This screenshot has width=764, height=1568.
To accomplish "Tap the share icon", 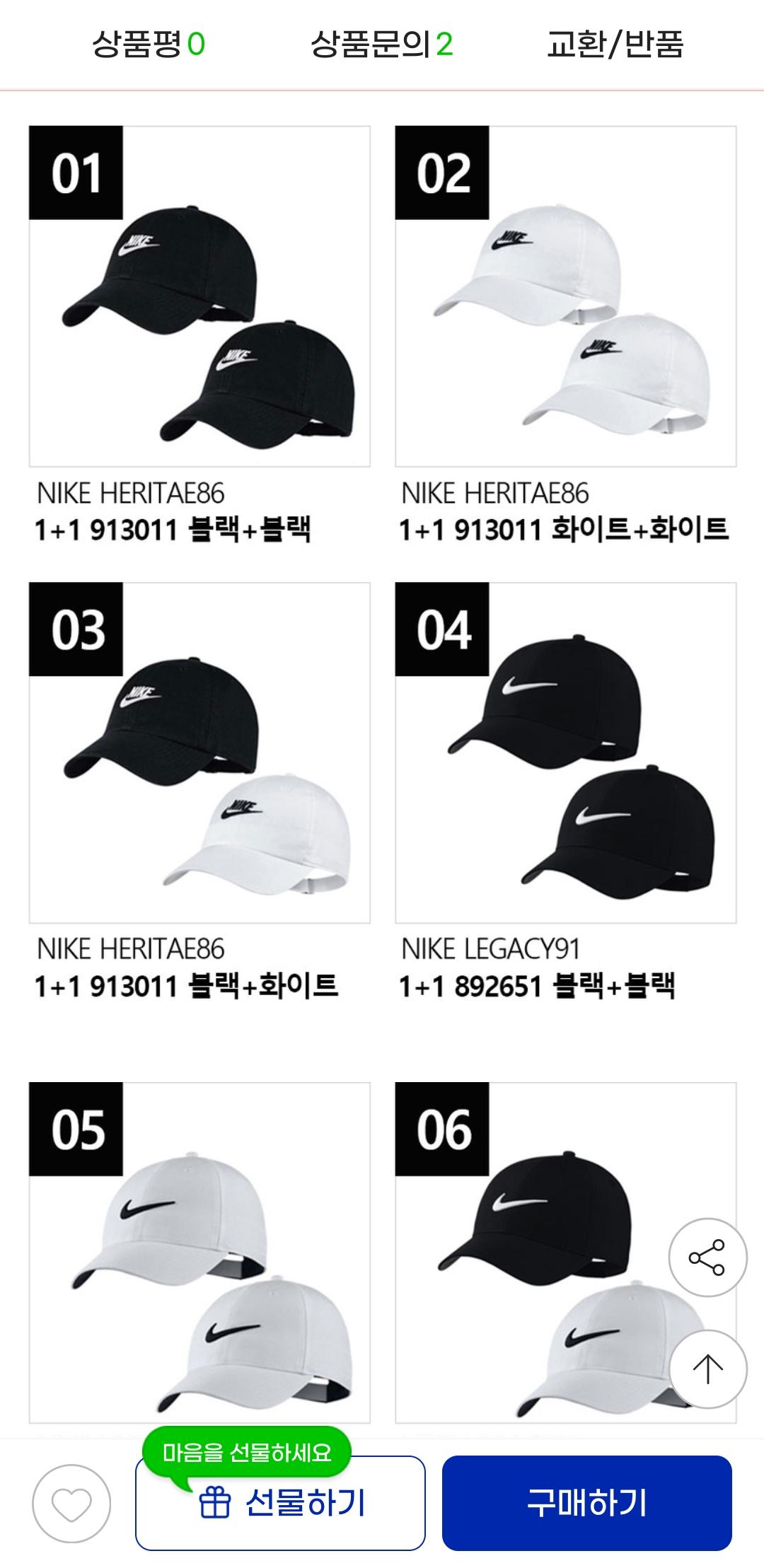I will 707,1257.
